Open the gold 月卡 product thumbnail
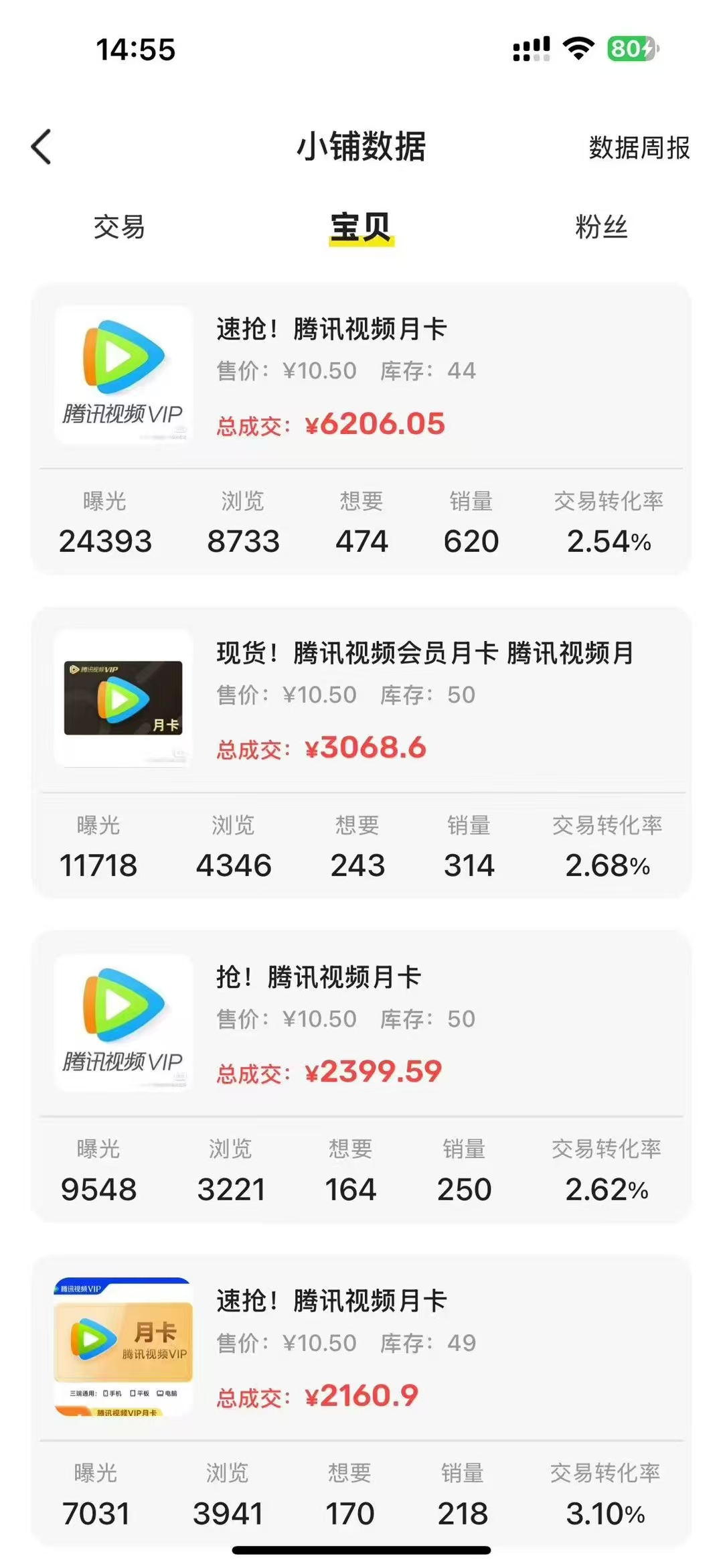The image size is (723, 1568). (x=123, y=1346)
